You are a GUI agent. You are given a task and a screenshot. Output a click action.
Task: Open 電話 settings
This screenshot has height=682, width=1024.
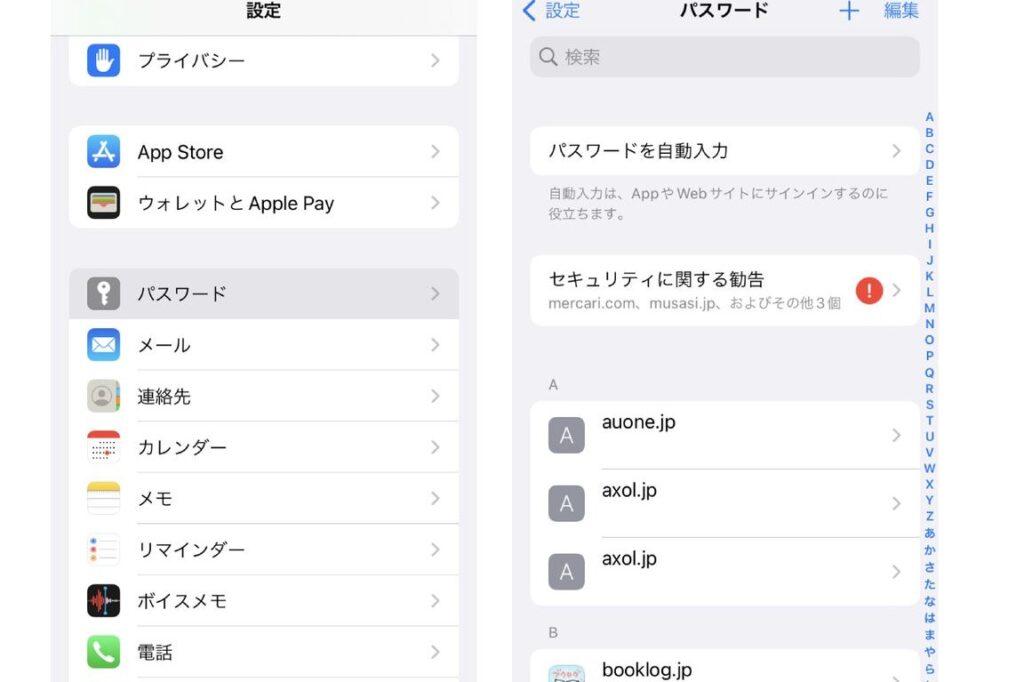tap(263, 652)
